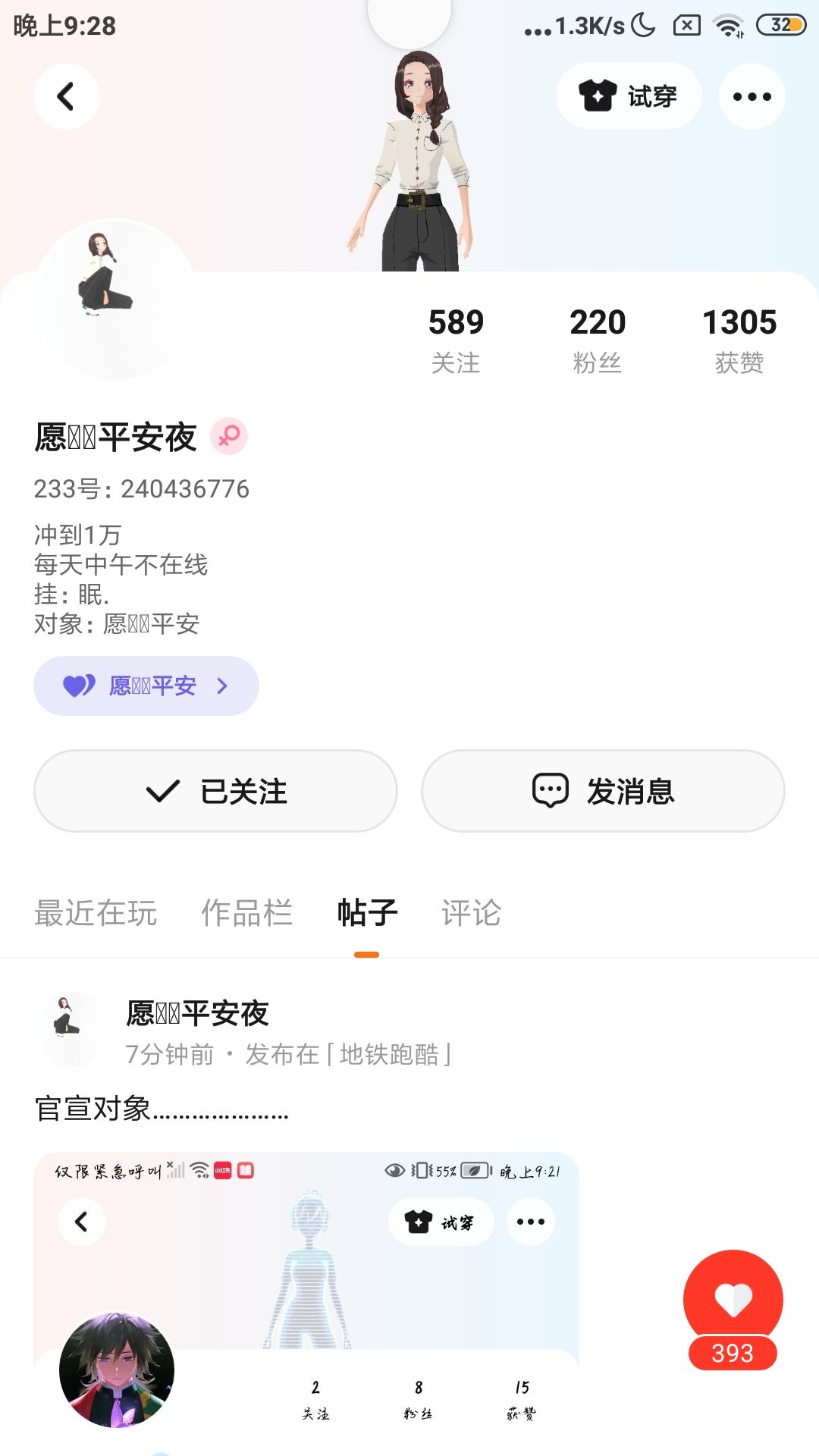The height and width of the screenshot is (1456, 819).
Task: Select the 帖子 tab
Action: tap(367, 912)
